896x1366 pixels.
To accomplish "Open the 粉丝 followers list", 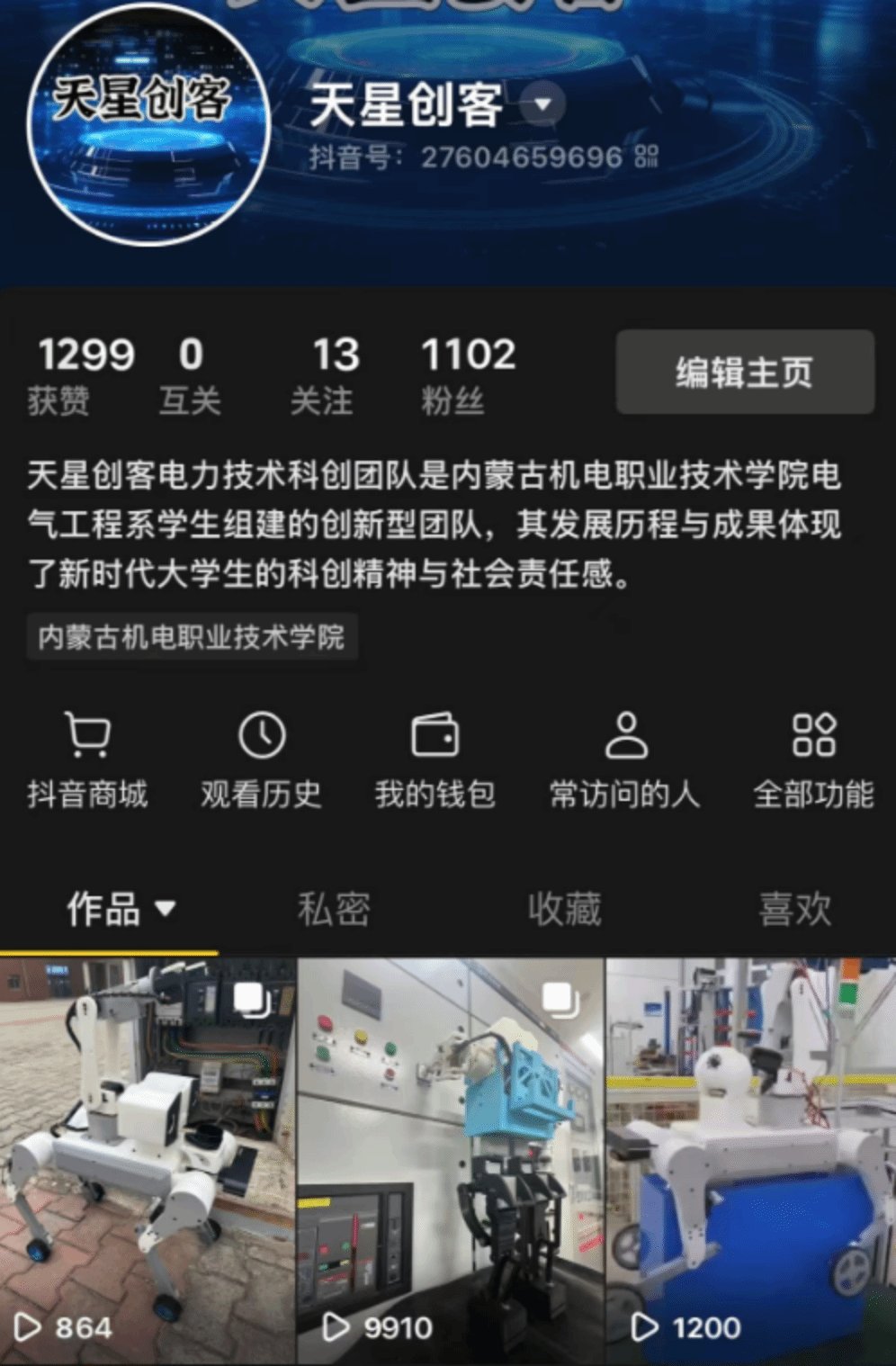I will (467, 374).
